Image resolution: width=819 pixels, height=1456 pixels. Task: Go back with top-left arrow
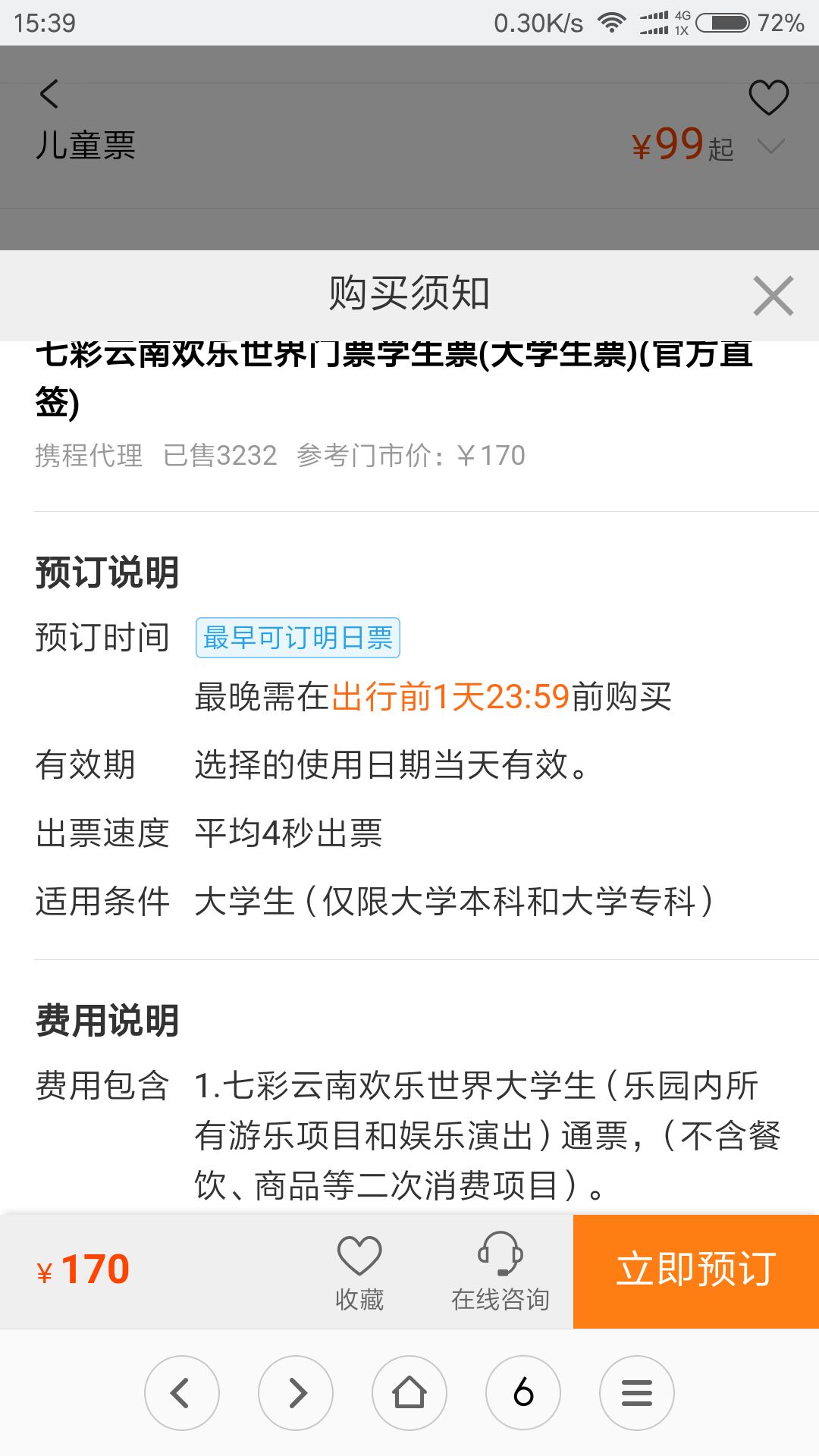point(49,94)
